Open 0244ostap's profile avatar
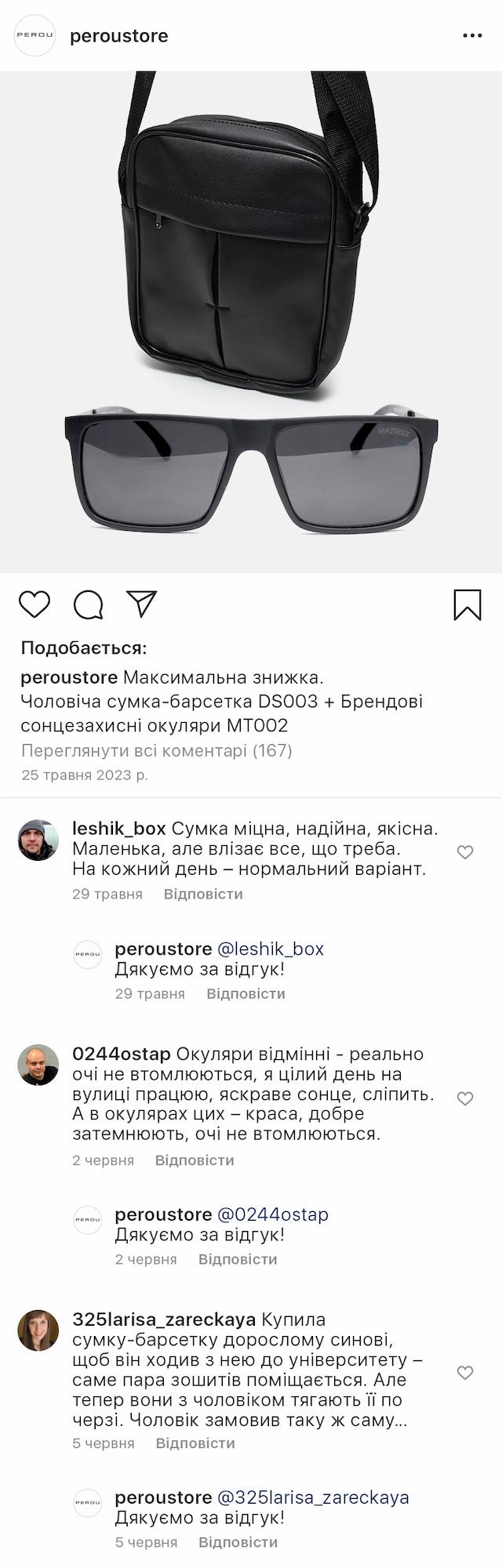The width and height of the screenshot is (502, 1568). (38, 1065)
